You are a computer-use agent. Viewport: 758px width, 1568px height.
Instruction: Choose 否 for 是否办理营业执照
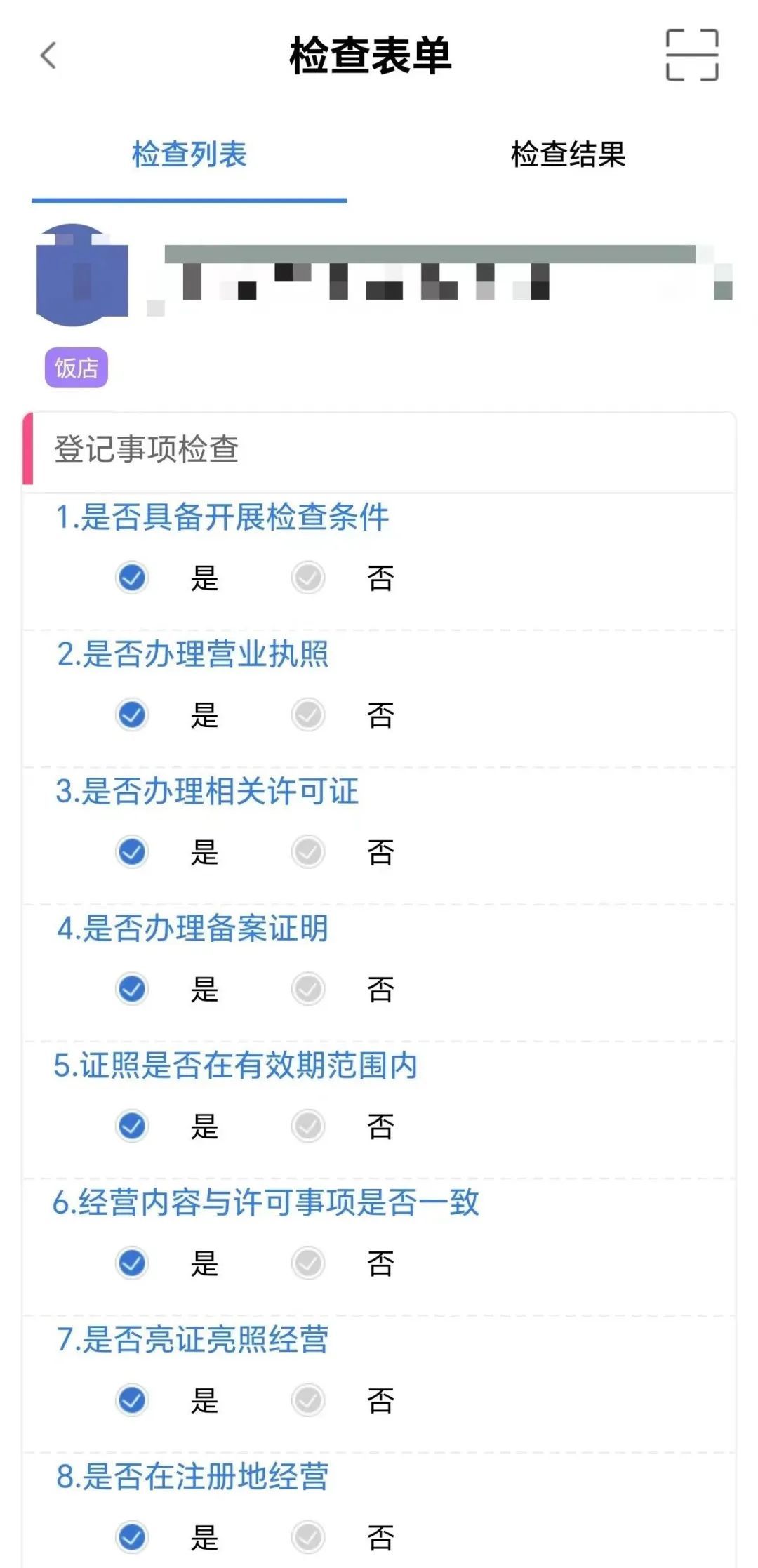tap(308, 715)
